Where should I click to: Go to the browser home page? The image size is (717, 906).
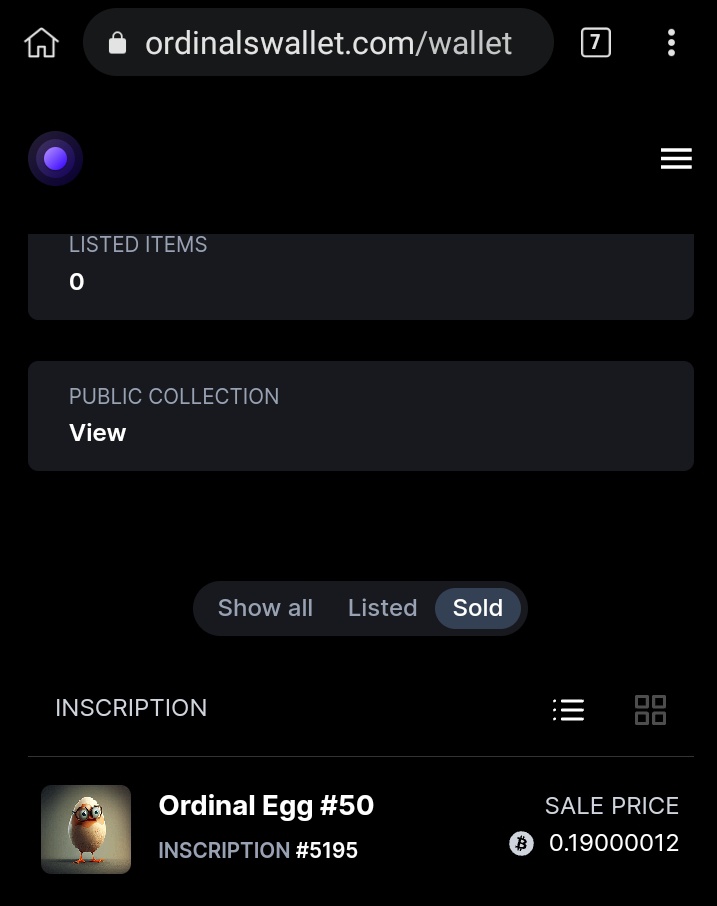41,43
